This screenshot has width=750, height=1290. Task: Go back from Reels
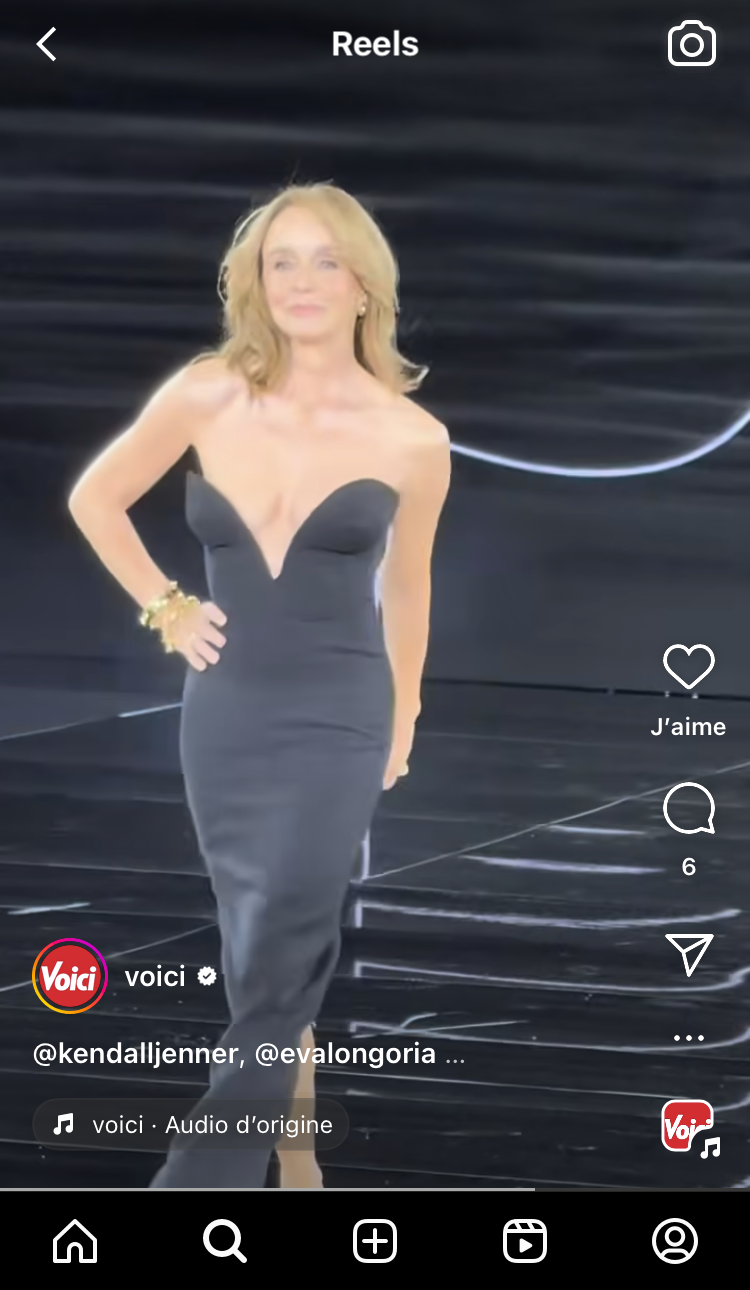pos(46,44)
